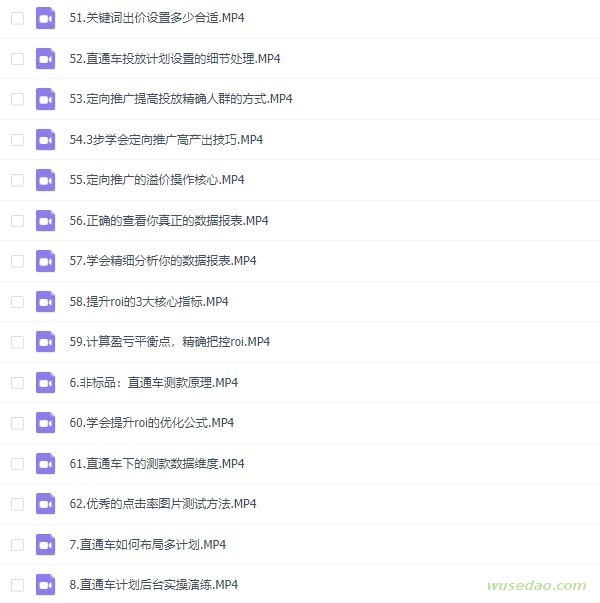Mark checkbox next to 6.非标品：直通车测款原理.MP4
This screenshot has width=600, height=603.
17,382
